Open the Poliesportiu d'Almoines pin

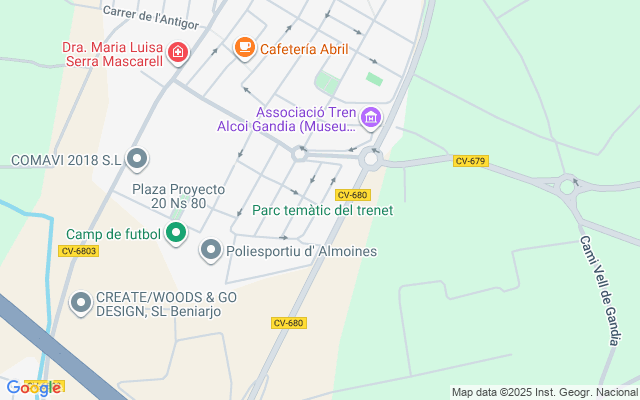click(x=211, y=250)
